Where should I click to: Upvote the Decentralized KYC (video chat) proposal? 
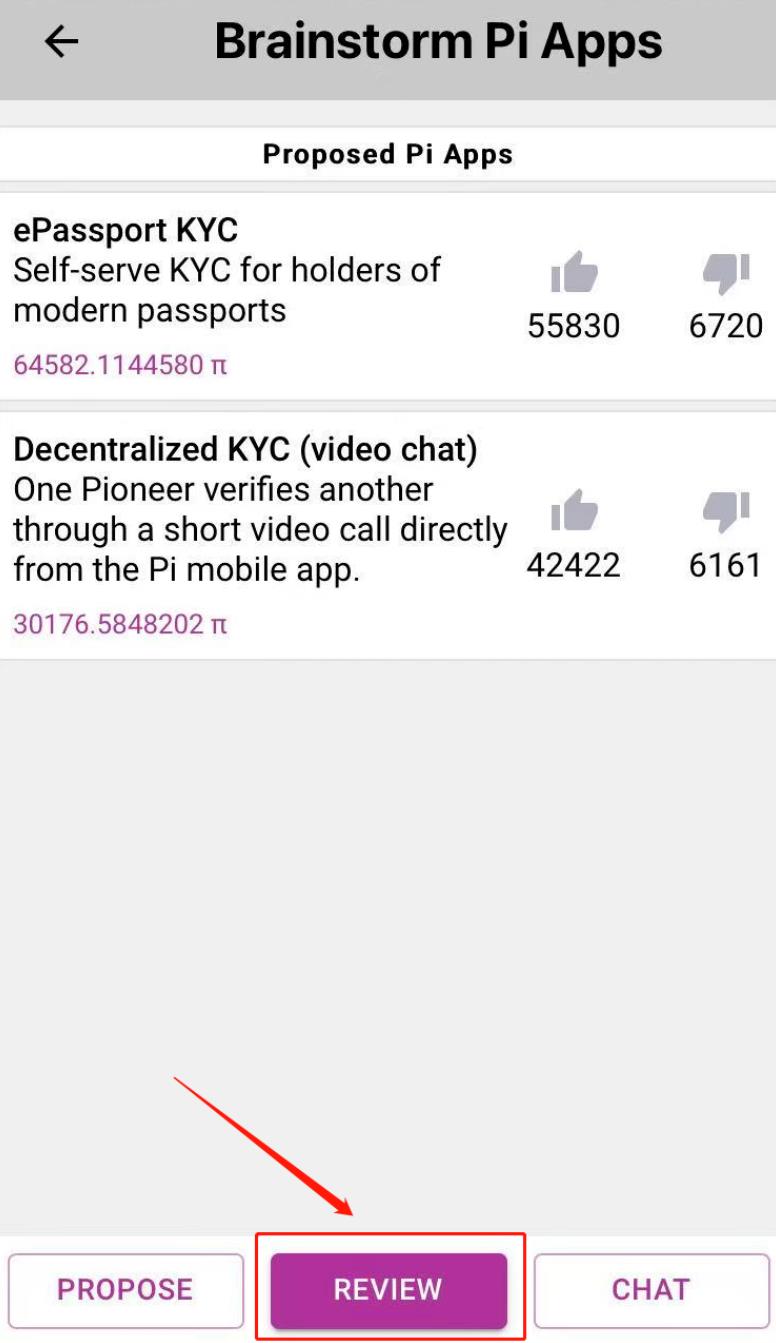click(574, 513)
